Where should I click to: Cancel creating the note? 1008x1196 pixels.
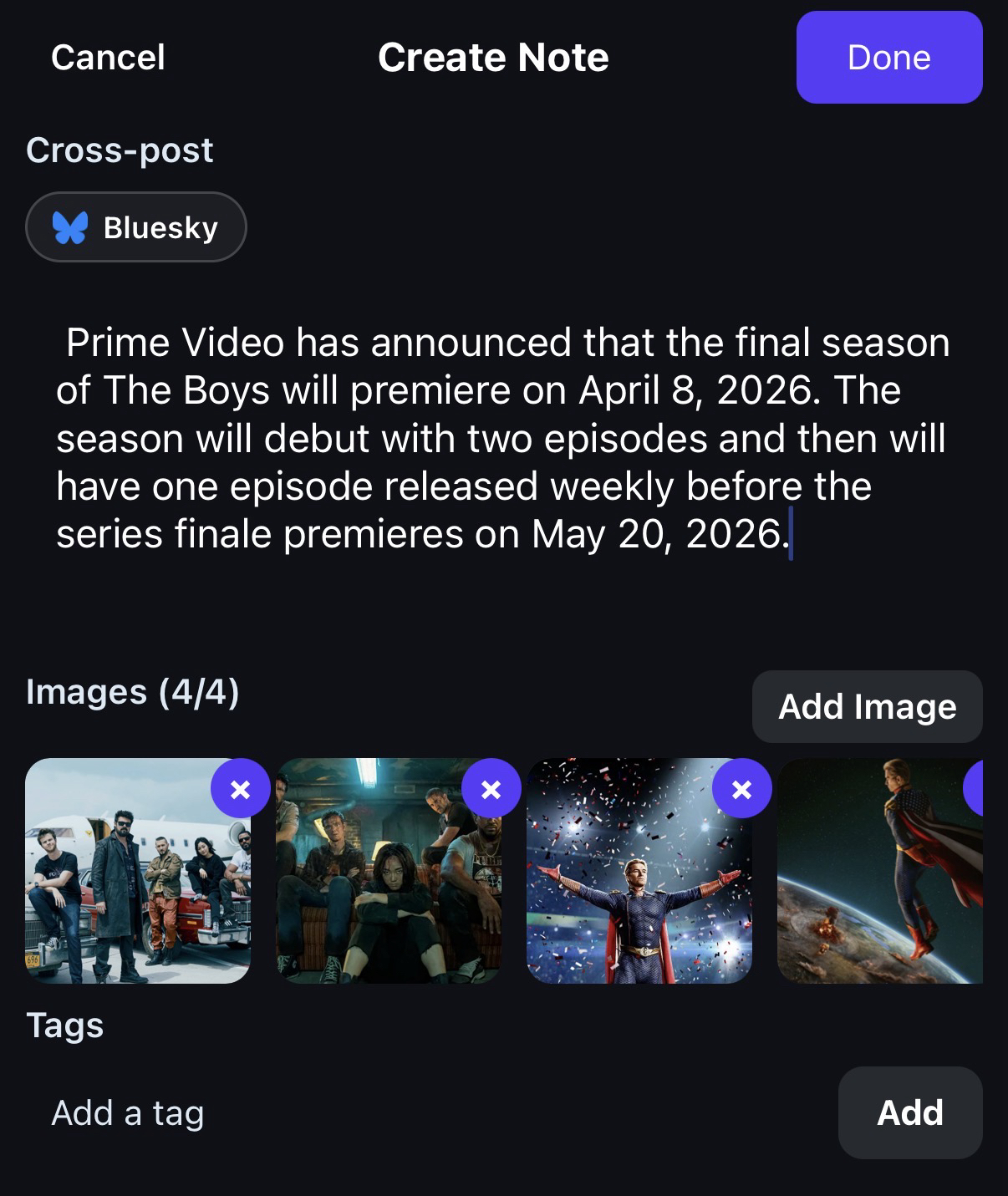tap(108, 58)
